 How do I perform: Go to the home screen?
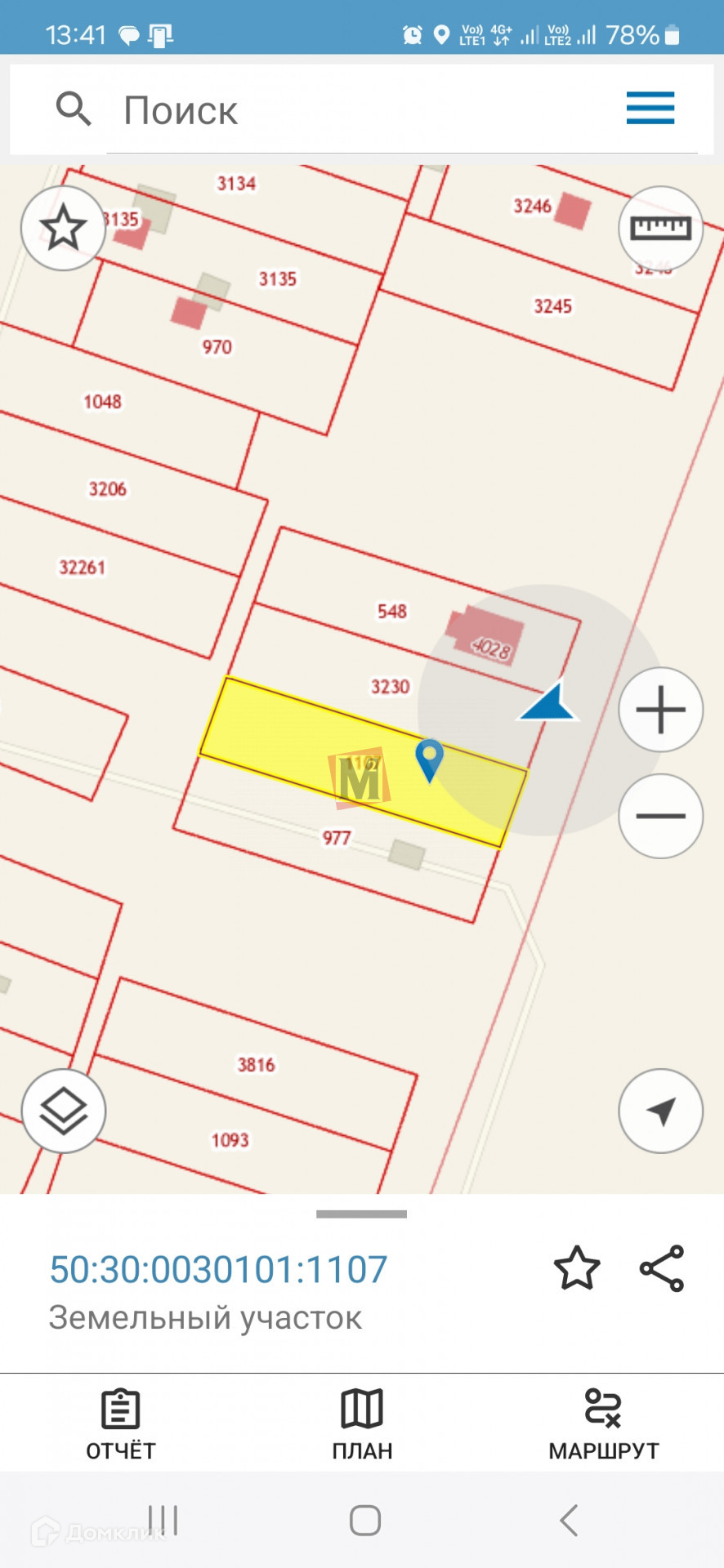coord(364,1521)
